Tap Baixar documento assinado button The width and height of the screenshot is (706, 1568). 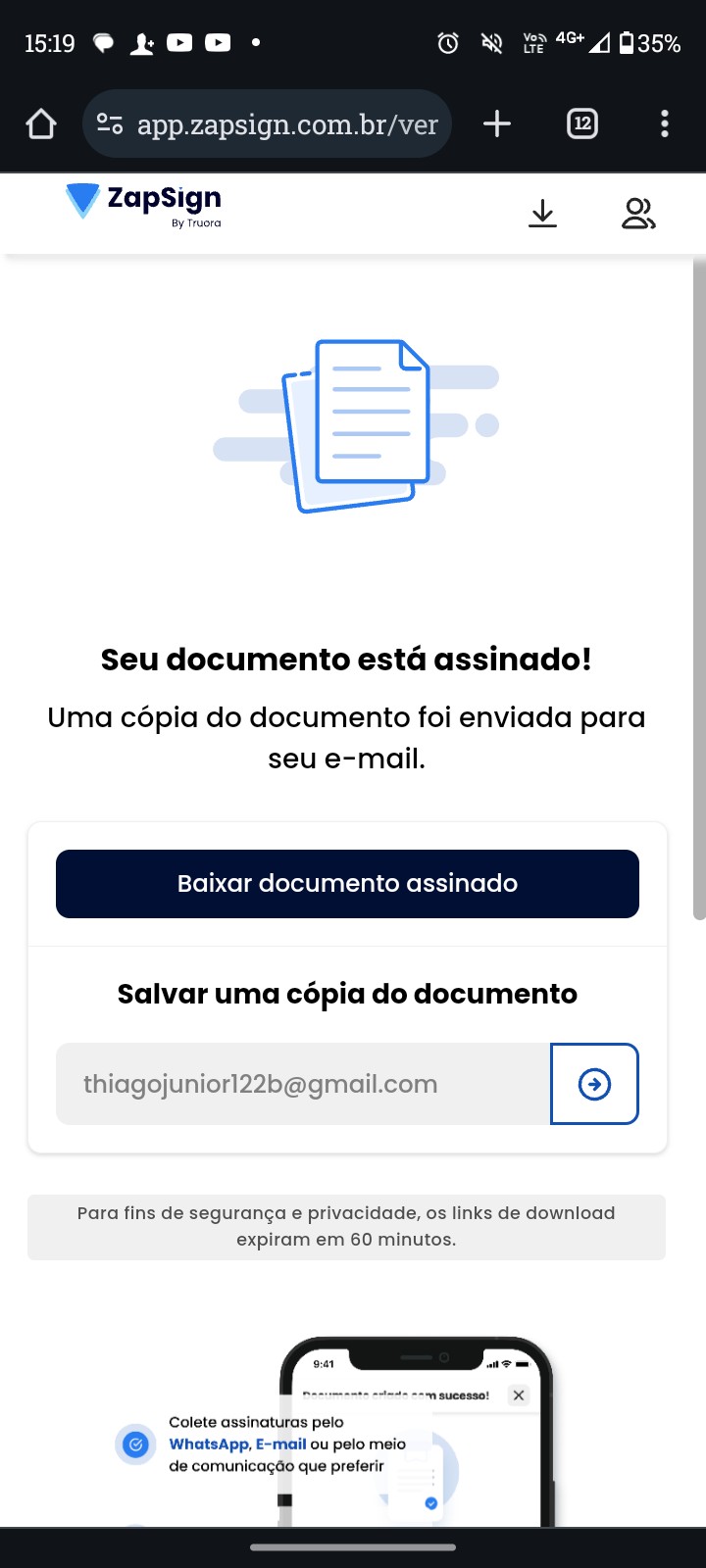click(347, 884)
